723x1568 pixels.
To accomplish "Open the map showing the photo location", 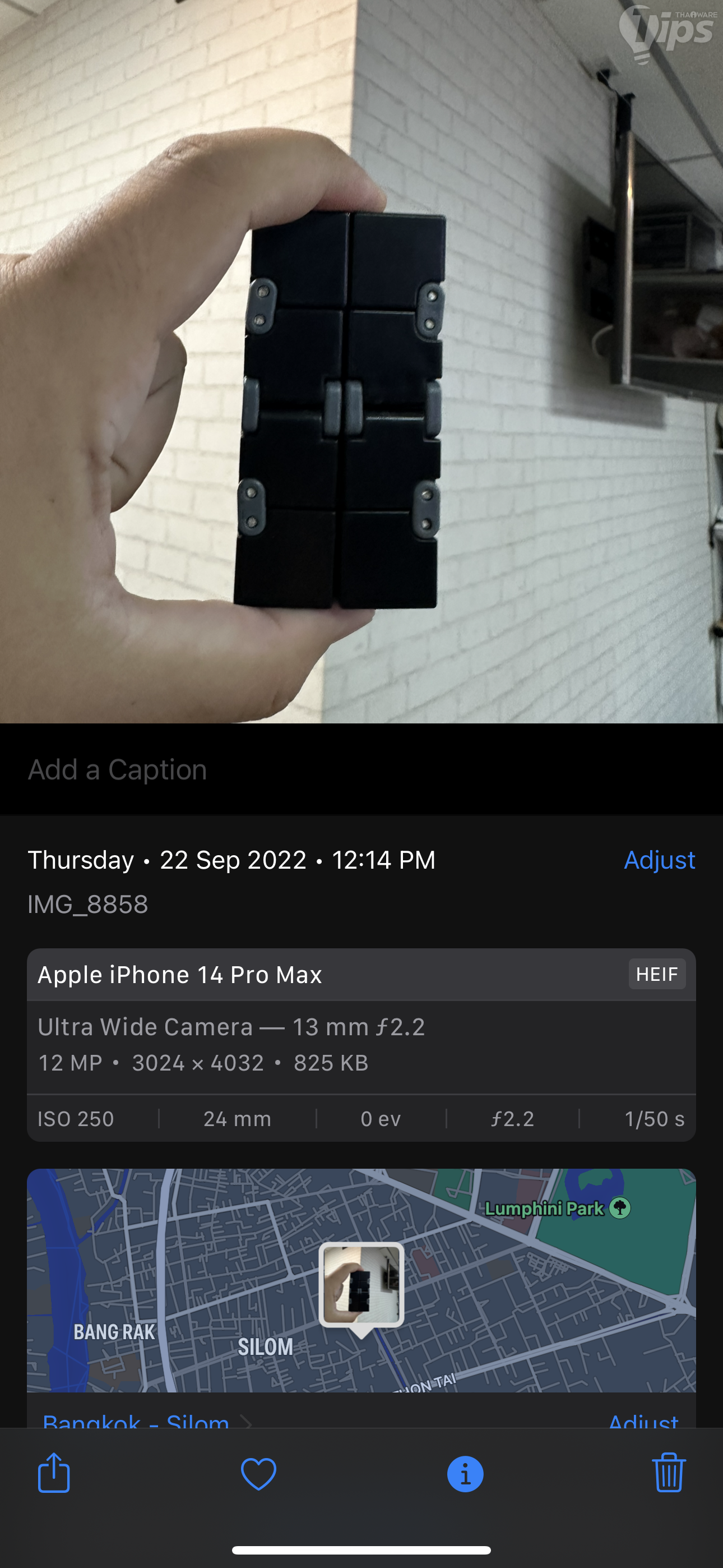I will [x=361, y=1281].
